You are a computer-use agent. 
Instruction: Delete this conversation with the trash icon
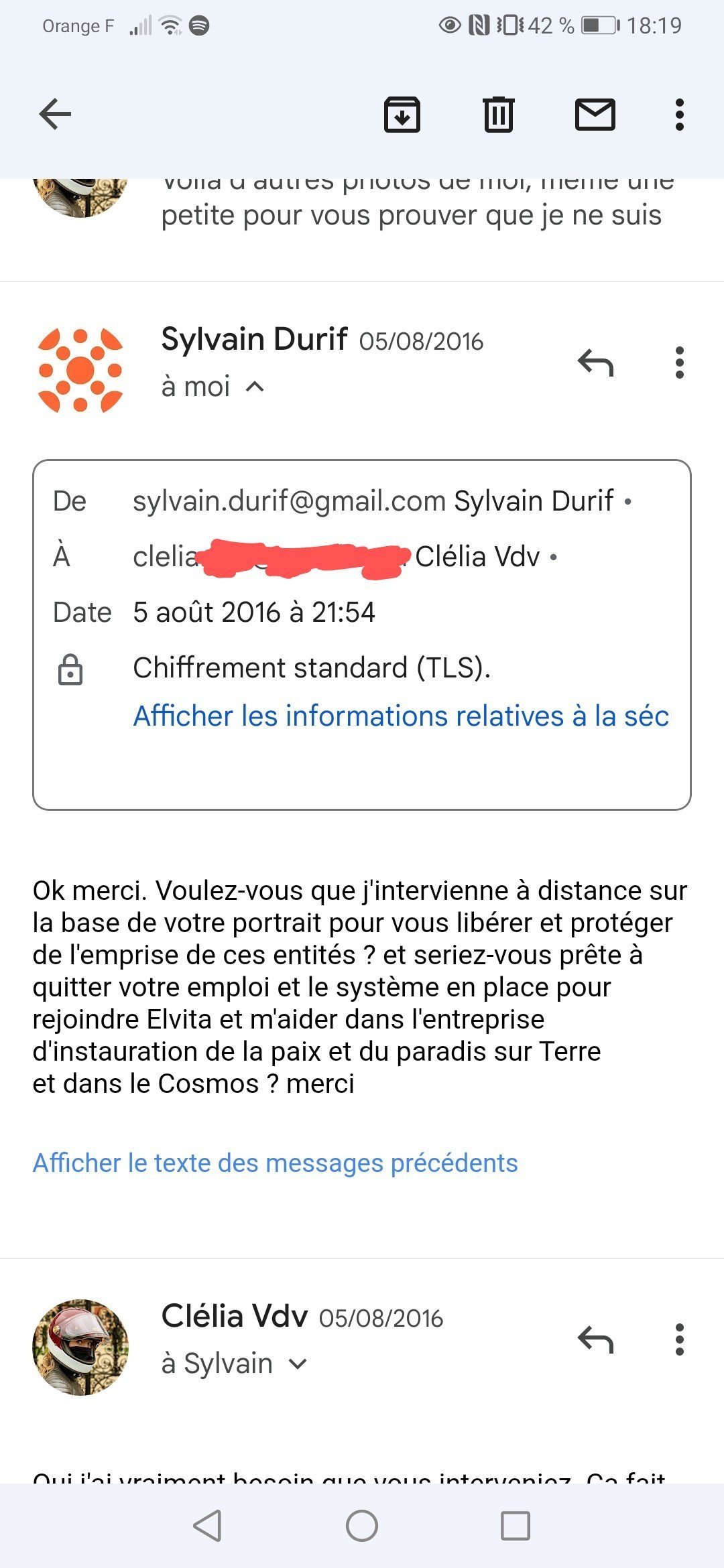click(498, 114)
